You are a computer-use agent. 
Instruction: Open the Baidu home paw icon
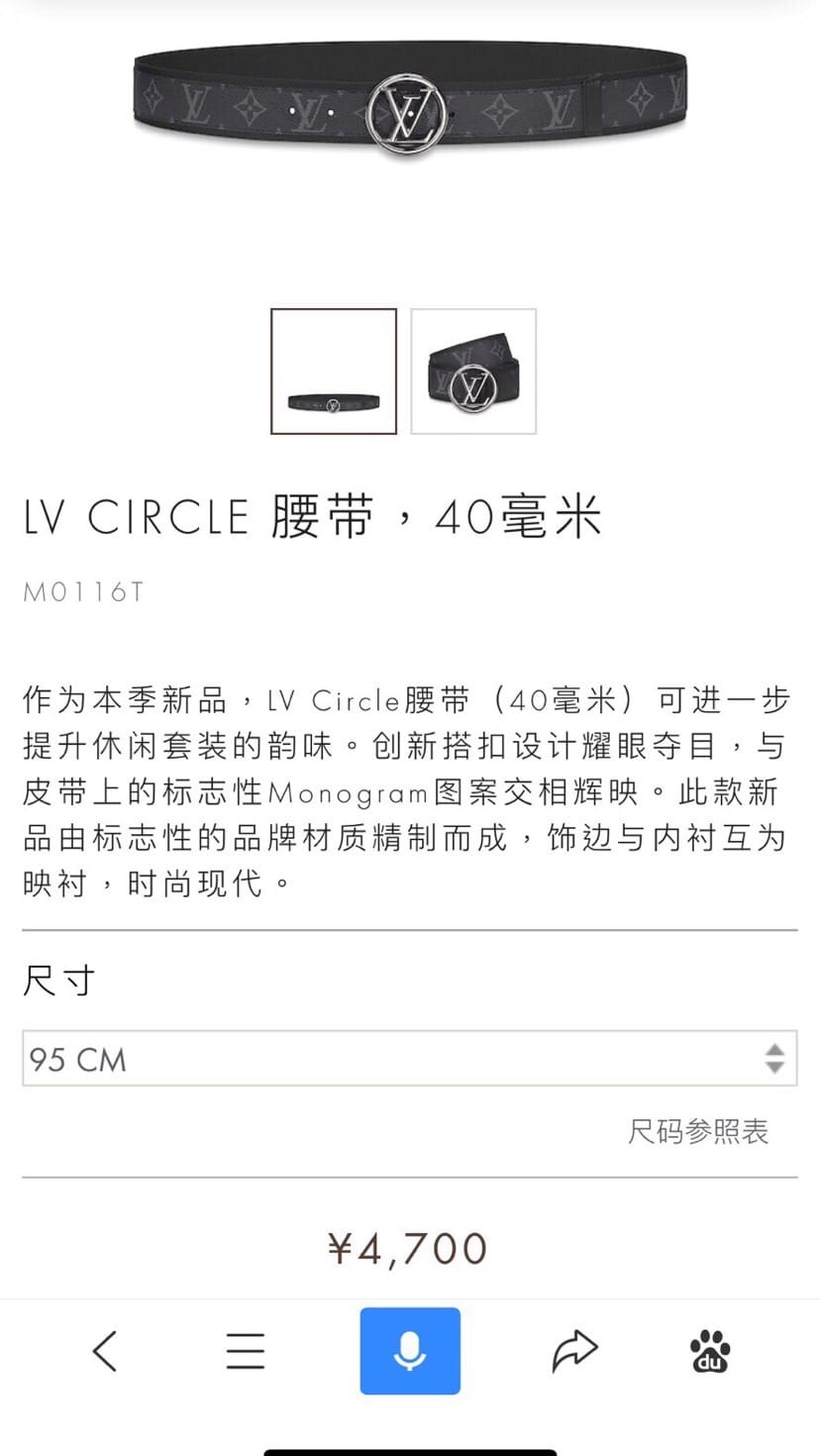(x=709, y=1350)
